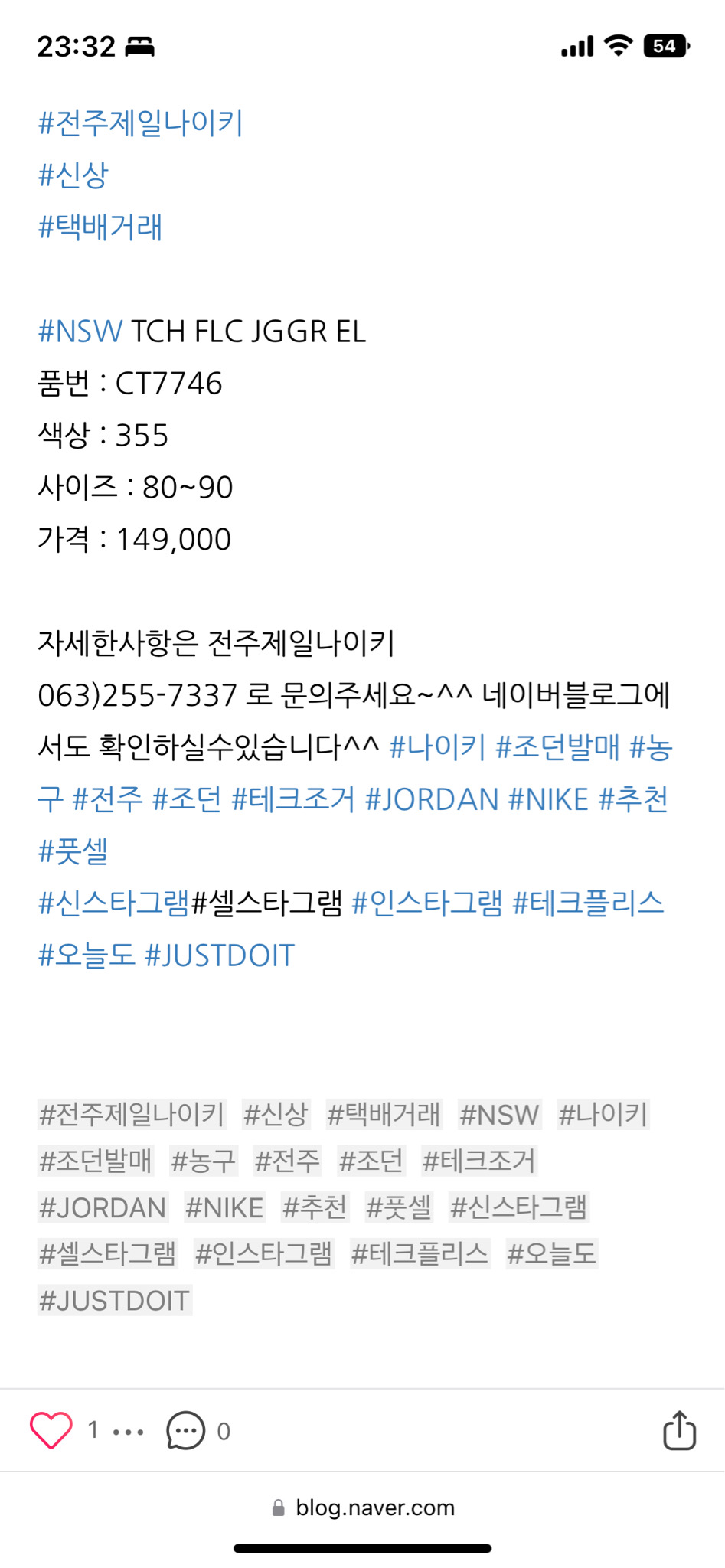Open the #택배거래 hashtag
The width and height of the screenshot is (725, 1568).
point(100,227)
